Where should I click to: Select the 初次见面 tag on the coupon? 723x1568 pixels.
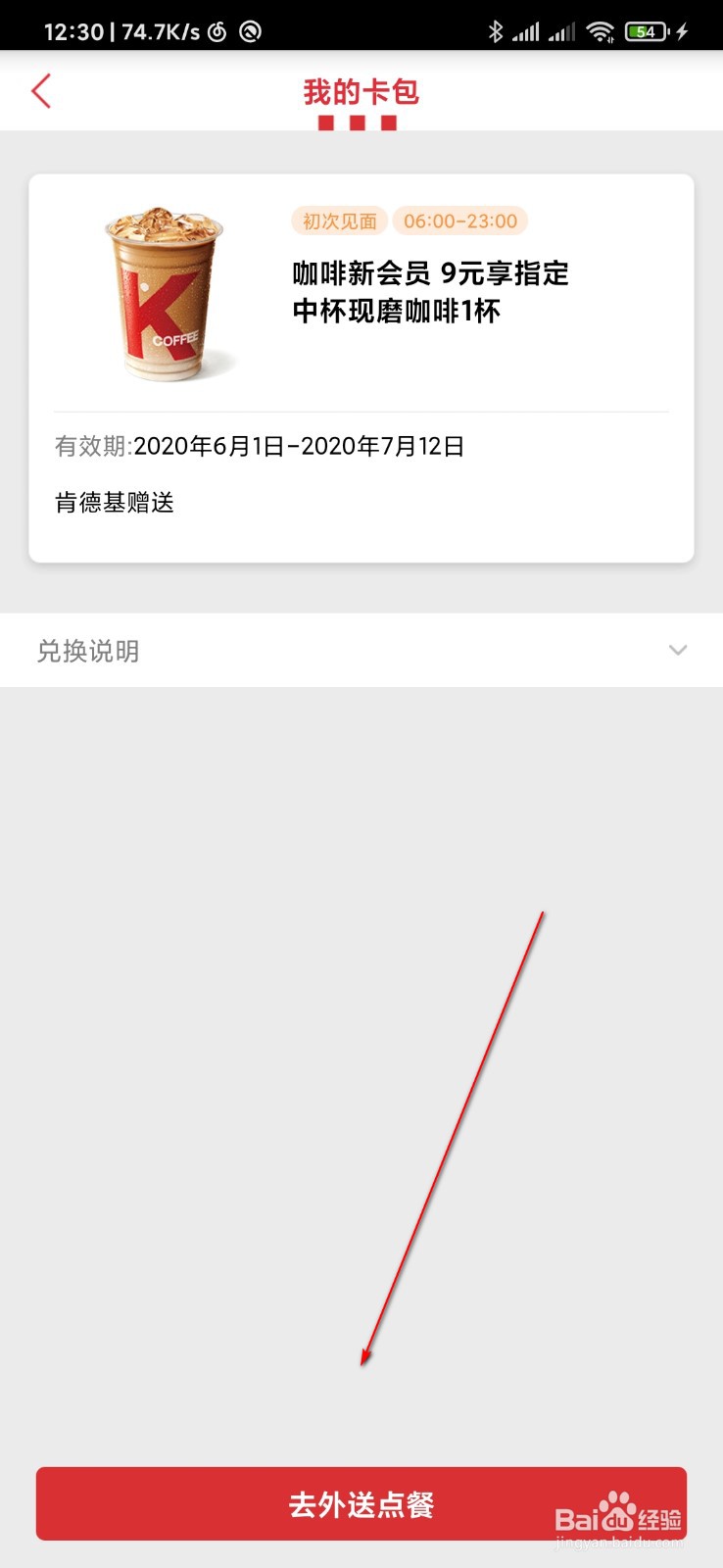tap(339, 220)
